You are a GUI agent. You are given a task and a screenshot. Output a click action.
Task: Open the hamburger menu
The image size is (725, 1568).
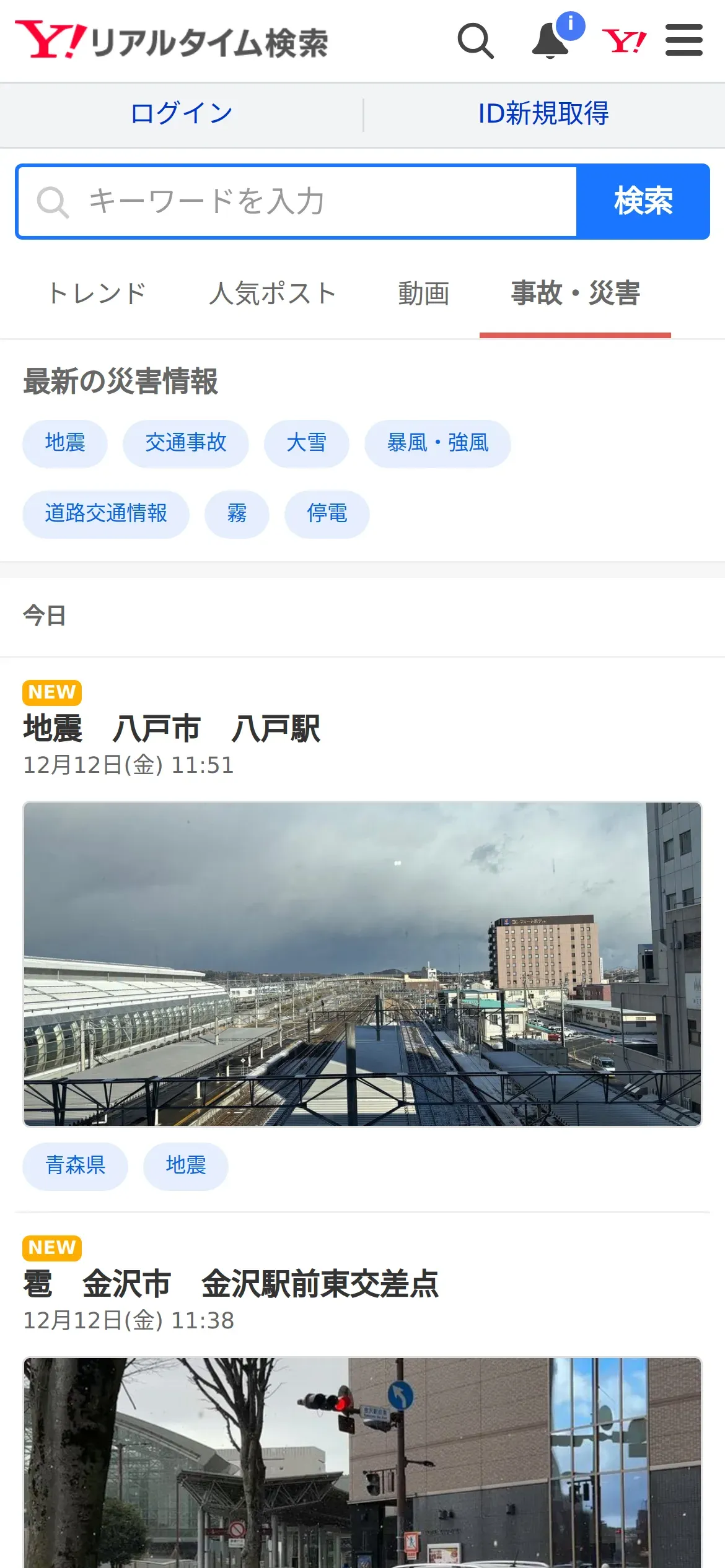(683, 41)
